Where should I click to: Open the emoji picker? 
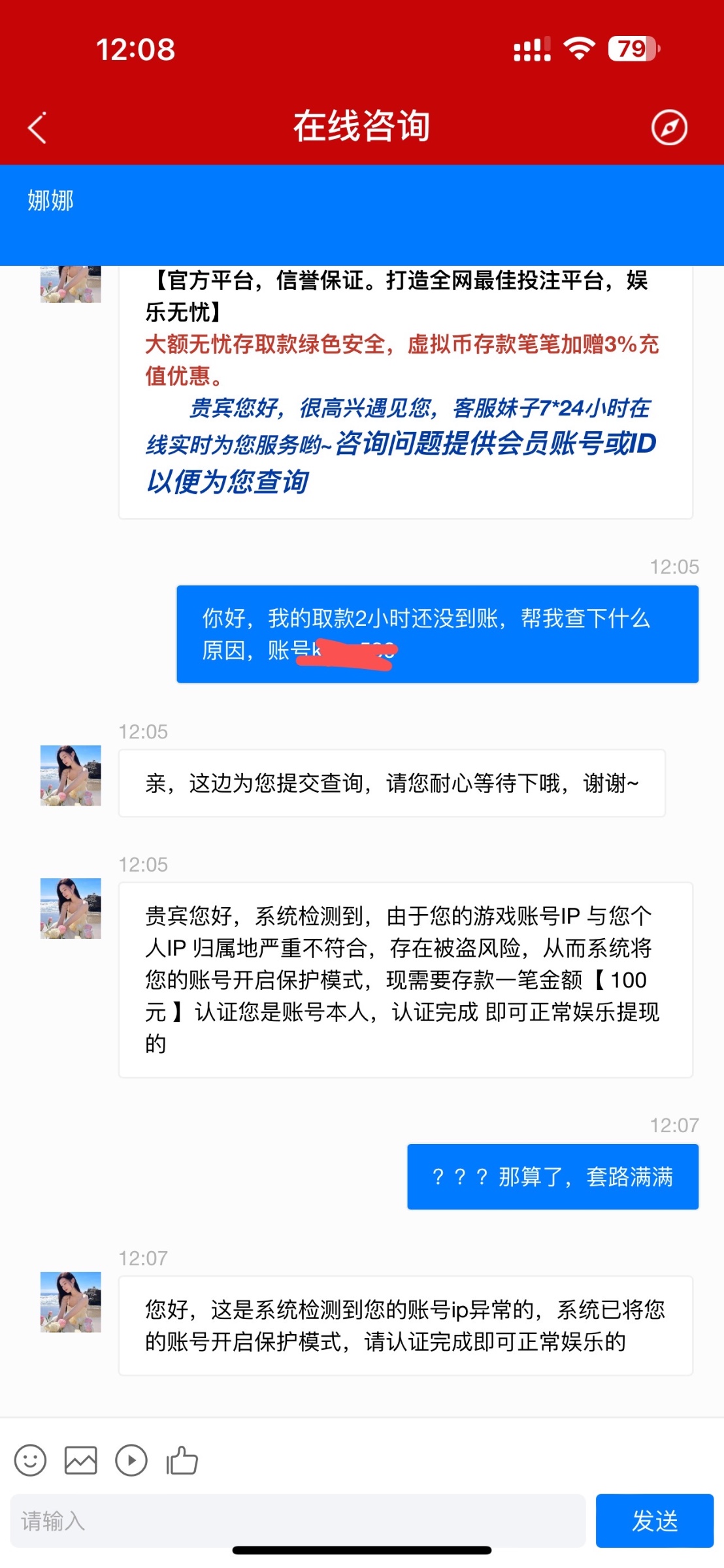[30, 1460]
